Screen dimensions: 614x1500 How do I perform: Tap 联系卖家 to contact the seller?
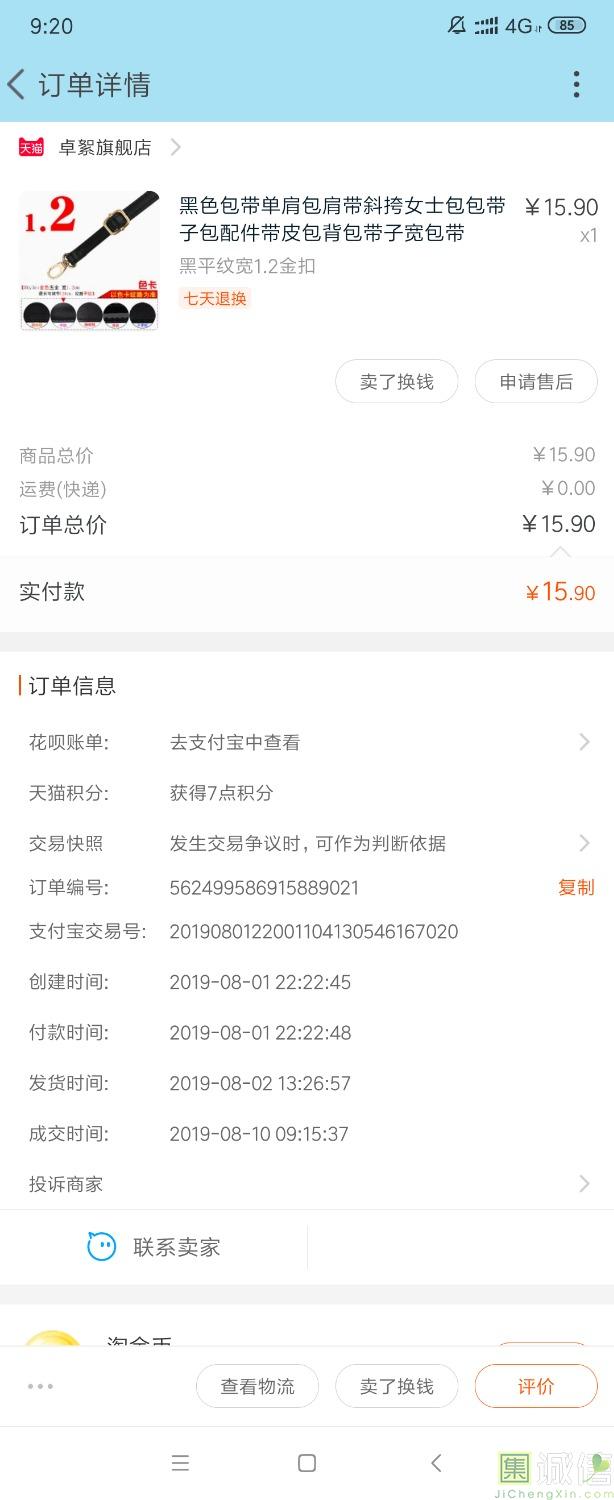click(154, 1247)
